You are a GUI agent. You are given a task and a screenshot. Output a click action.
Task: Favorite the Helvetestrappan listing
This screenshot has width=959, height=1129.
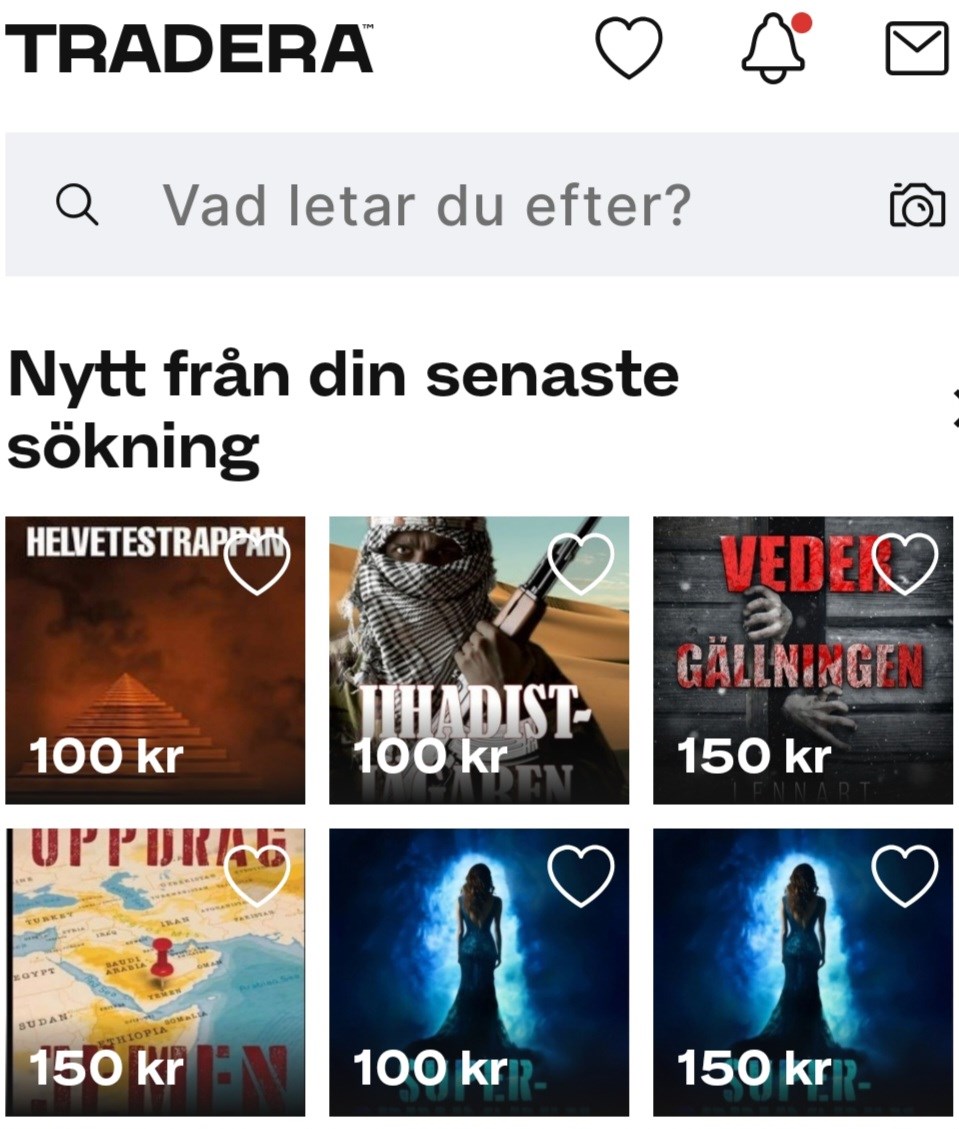257,565
